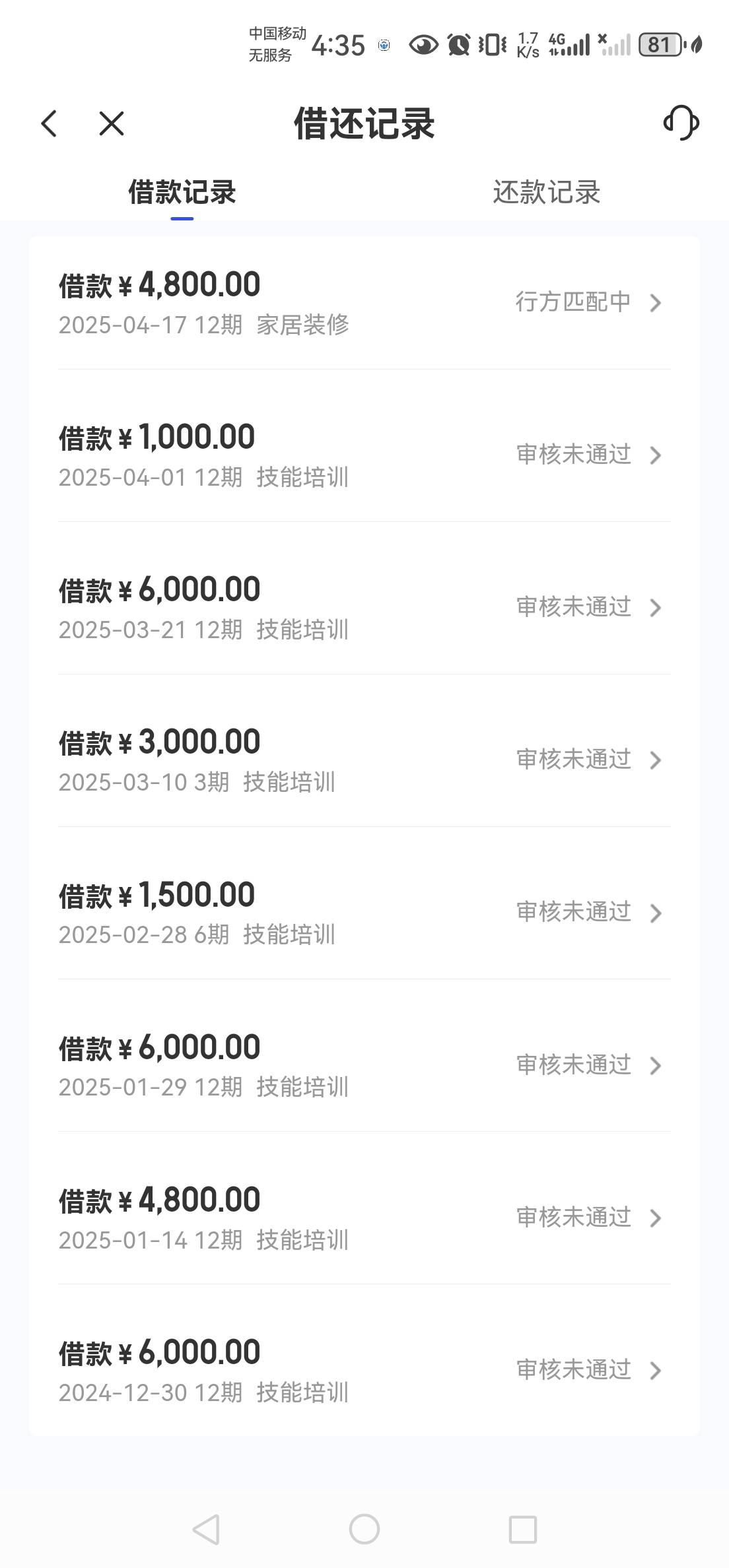729x1568 pixels.
Task: Tap the system home button
Action: click(364, 1529)
